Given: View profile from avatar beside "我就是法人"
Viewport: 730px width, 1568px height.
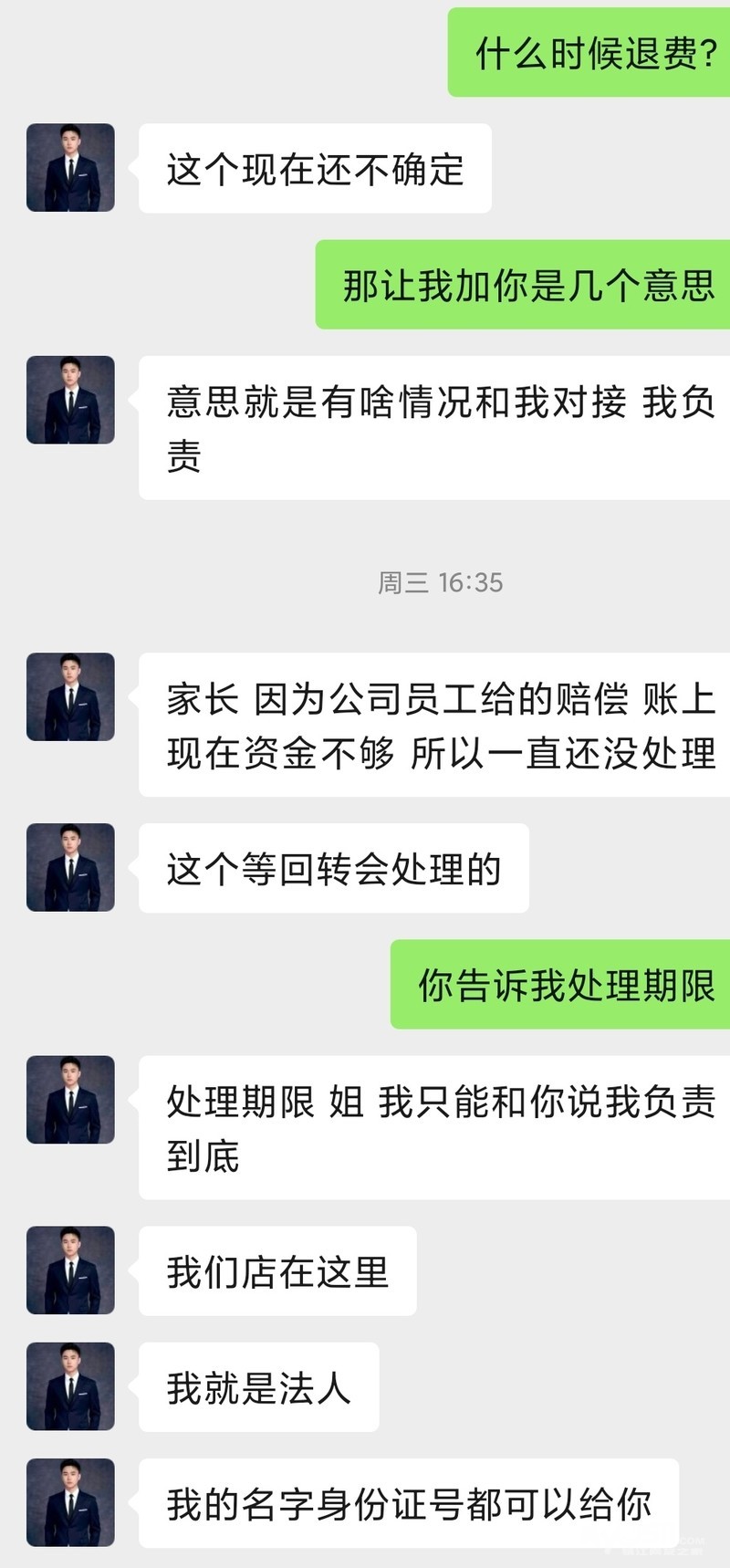Looking at the screenshot, I should click(70, 1385).
